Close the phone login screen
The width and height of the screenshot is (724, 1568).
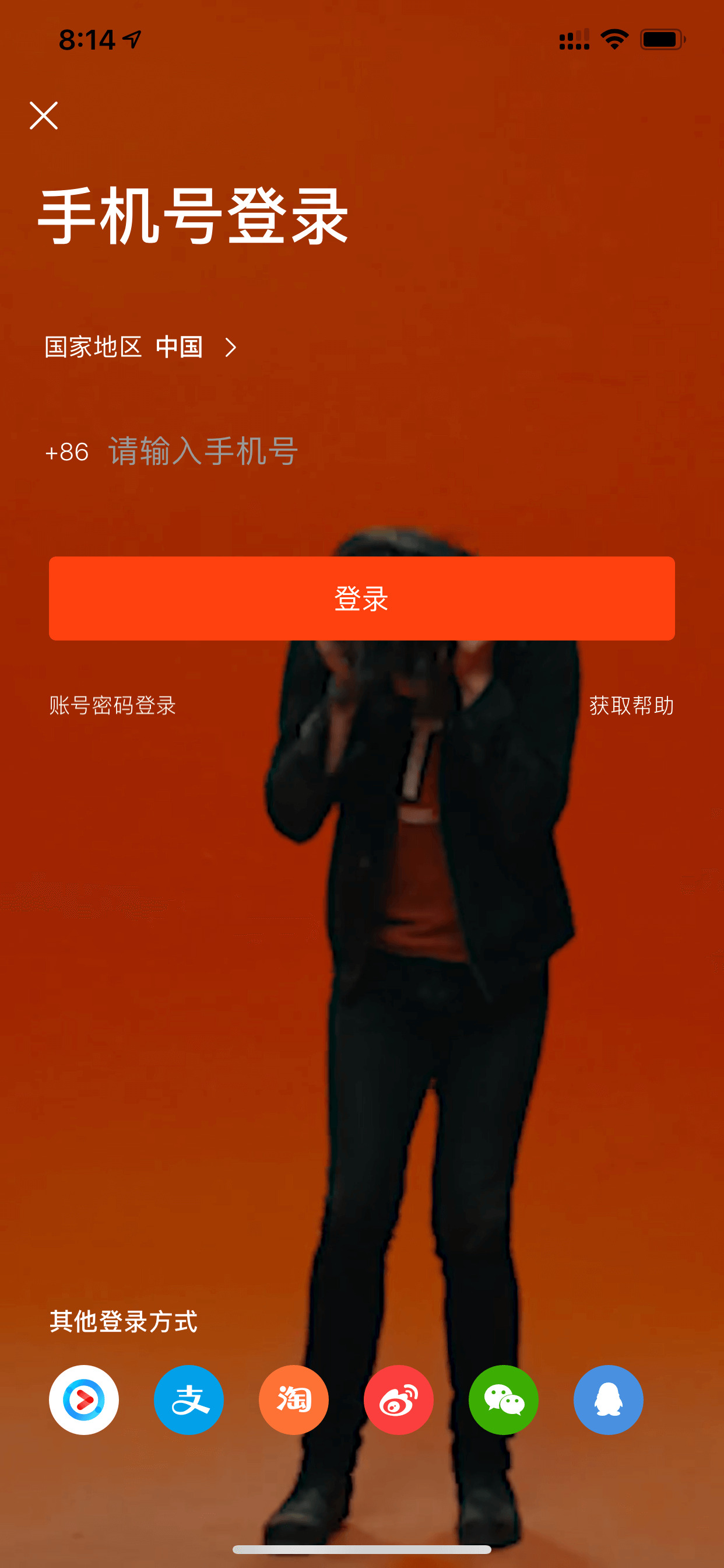pyautogui.click(x=44, y=116)
